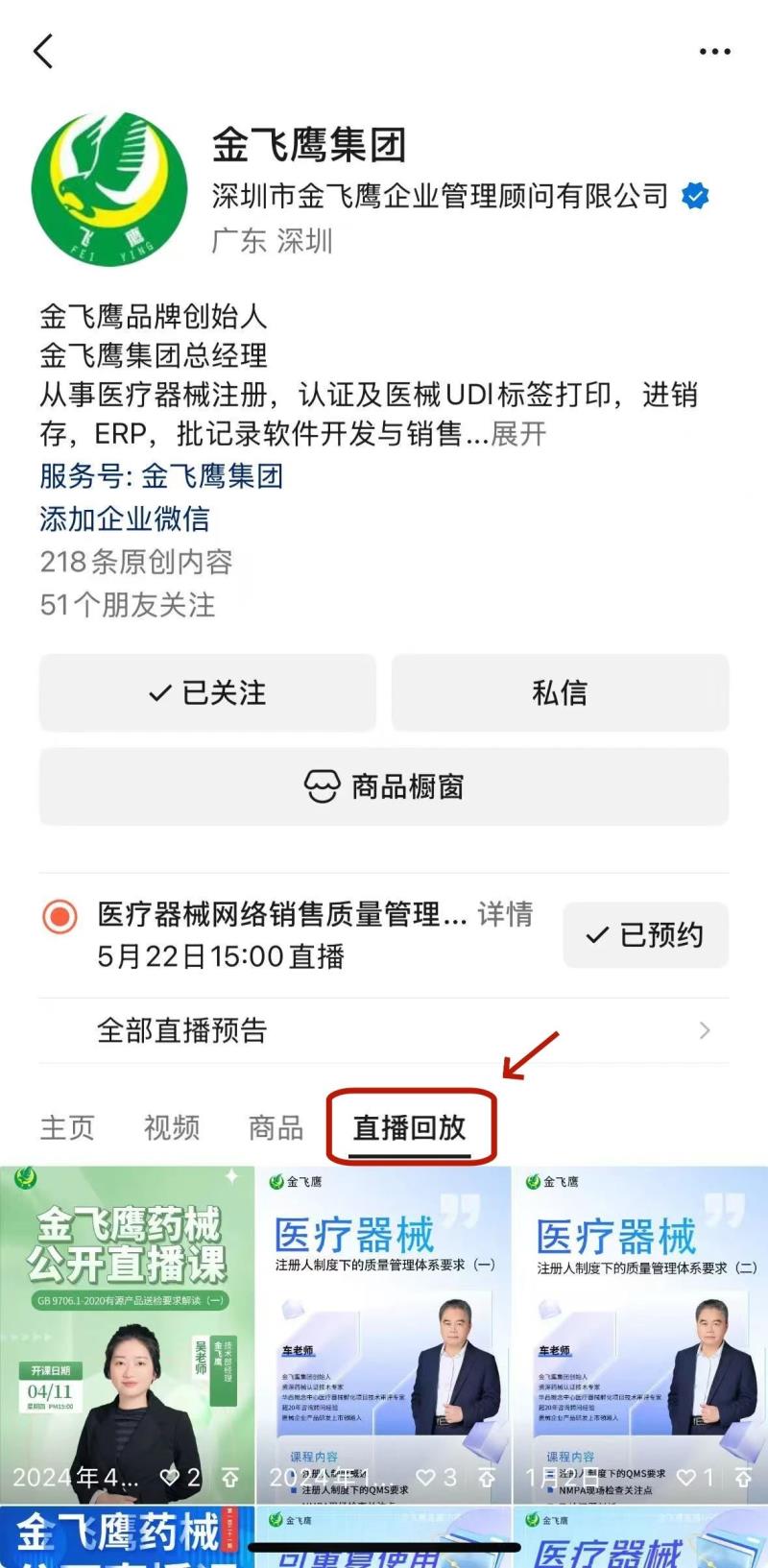Select the 直播回放 tab

(x=410, y=1127)
